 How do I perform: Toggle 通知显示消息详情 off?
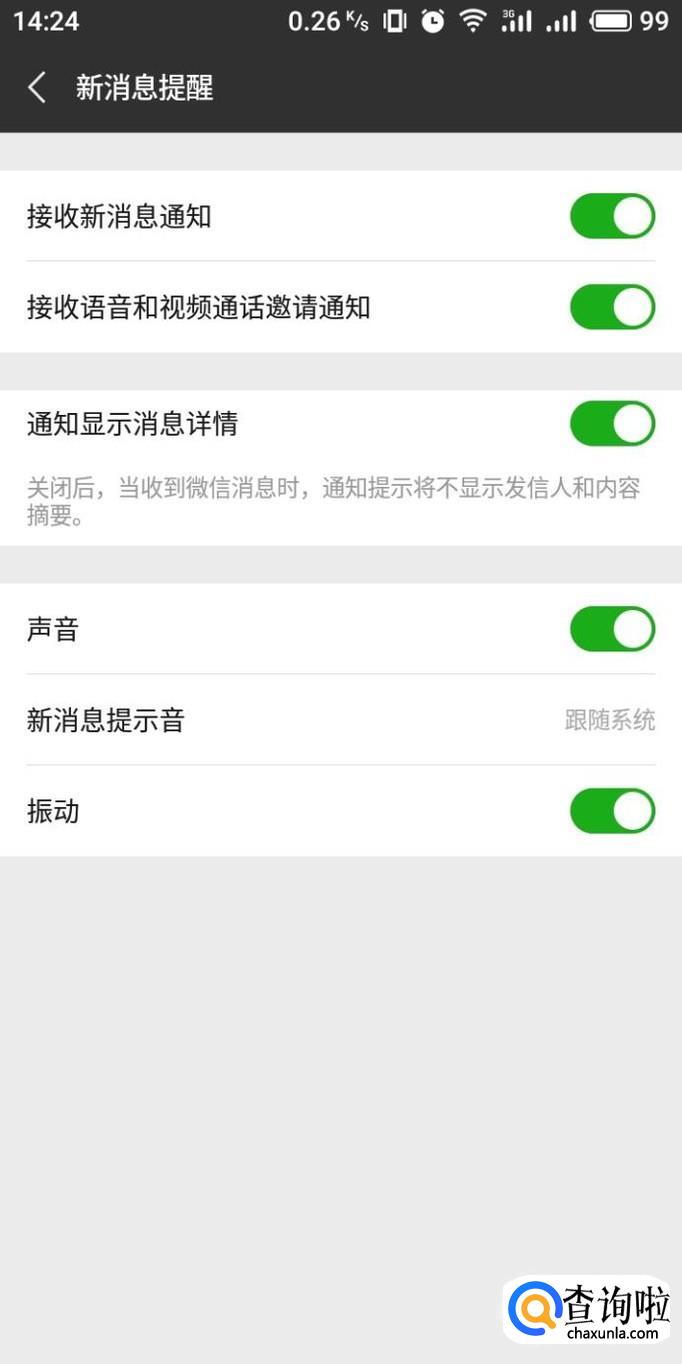pyautogui.click(x=612, y=424)
